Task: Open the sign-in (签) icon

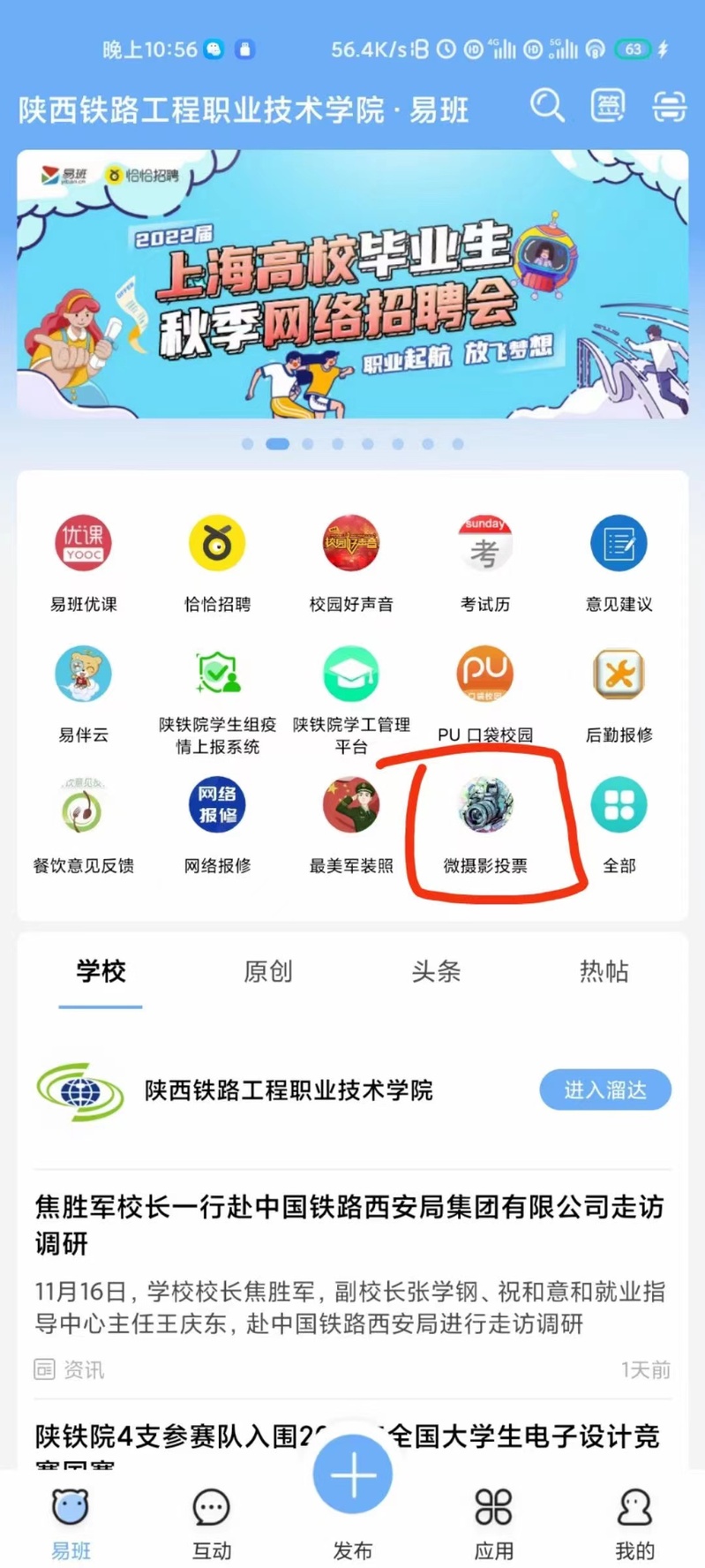Action: pyautogui.click(x=608, y=106)
